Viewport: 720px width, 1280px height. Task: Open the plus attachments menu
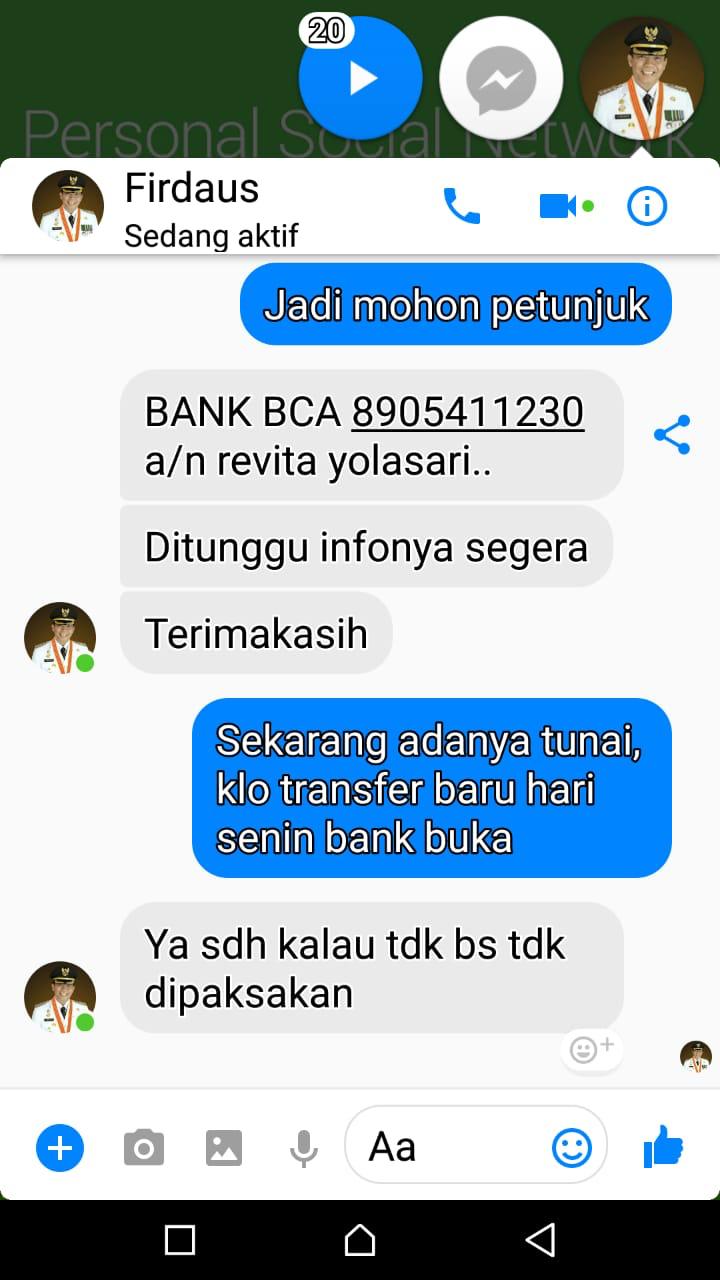60,1147
